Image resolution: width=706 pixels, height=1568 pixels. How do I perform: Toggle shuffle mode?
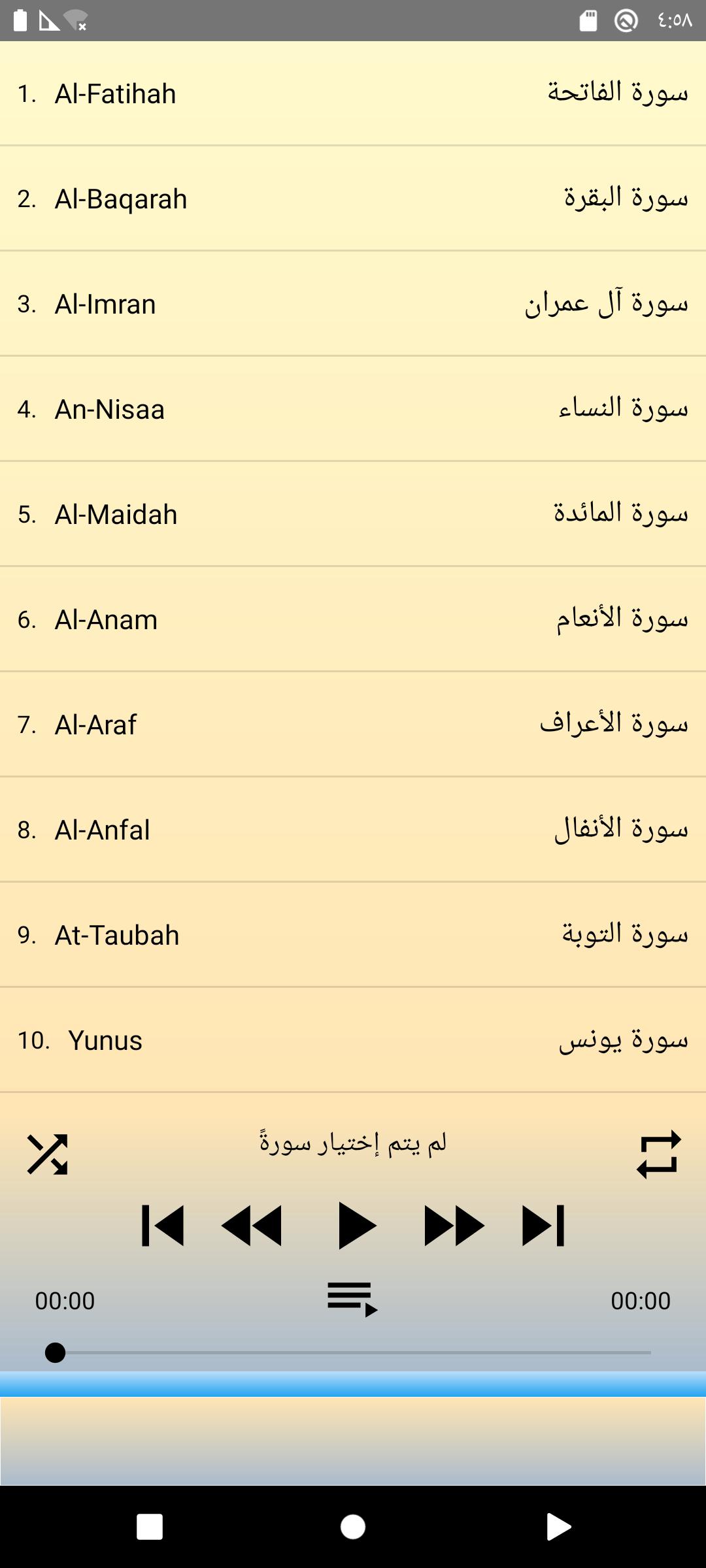click(x=47, y=1154)
